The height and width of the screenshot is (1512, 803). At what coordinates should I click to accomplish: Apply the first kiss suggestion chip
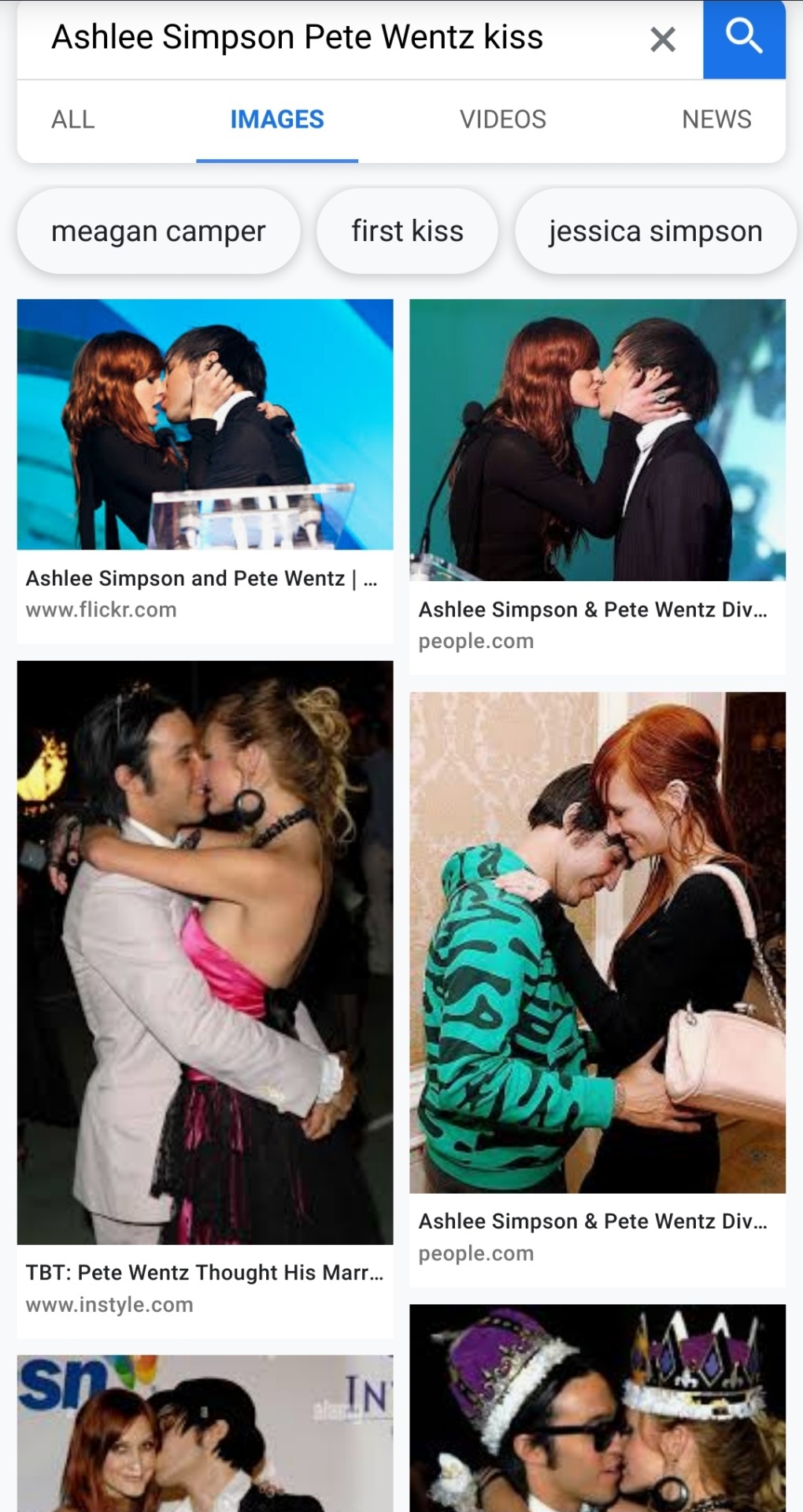[x=407, y=232]
